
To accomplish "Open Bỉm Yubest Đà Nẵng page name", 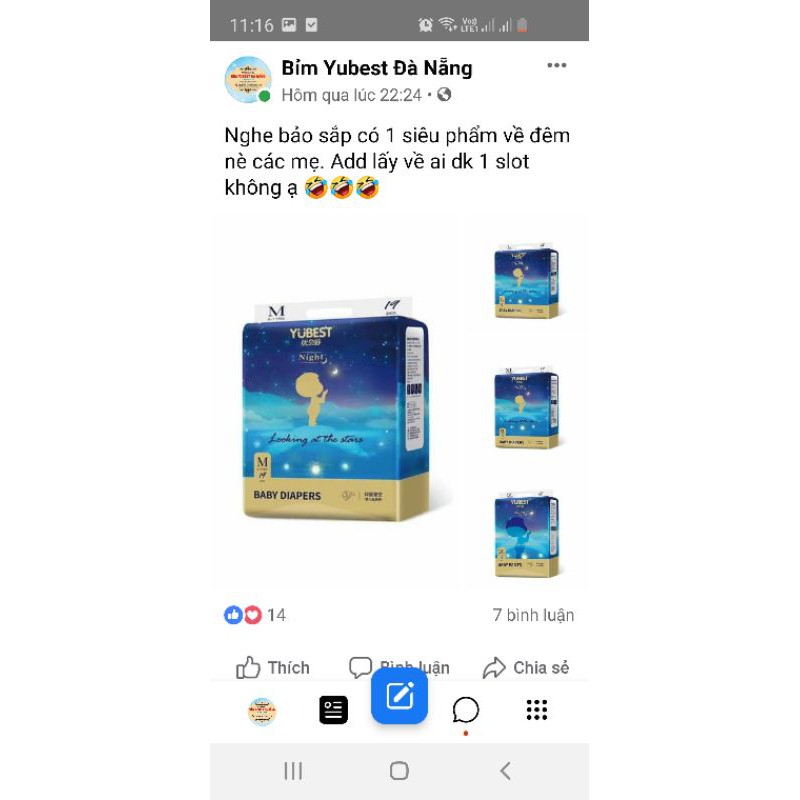I will click(377, 68).
